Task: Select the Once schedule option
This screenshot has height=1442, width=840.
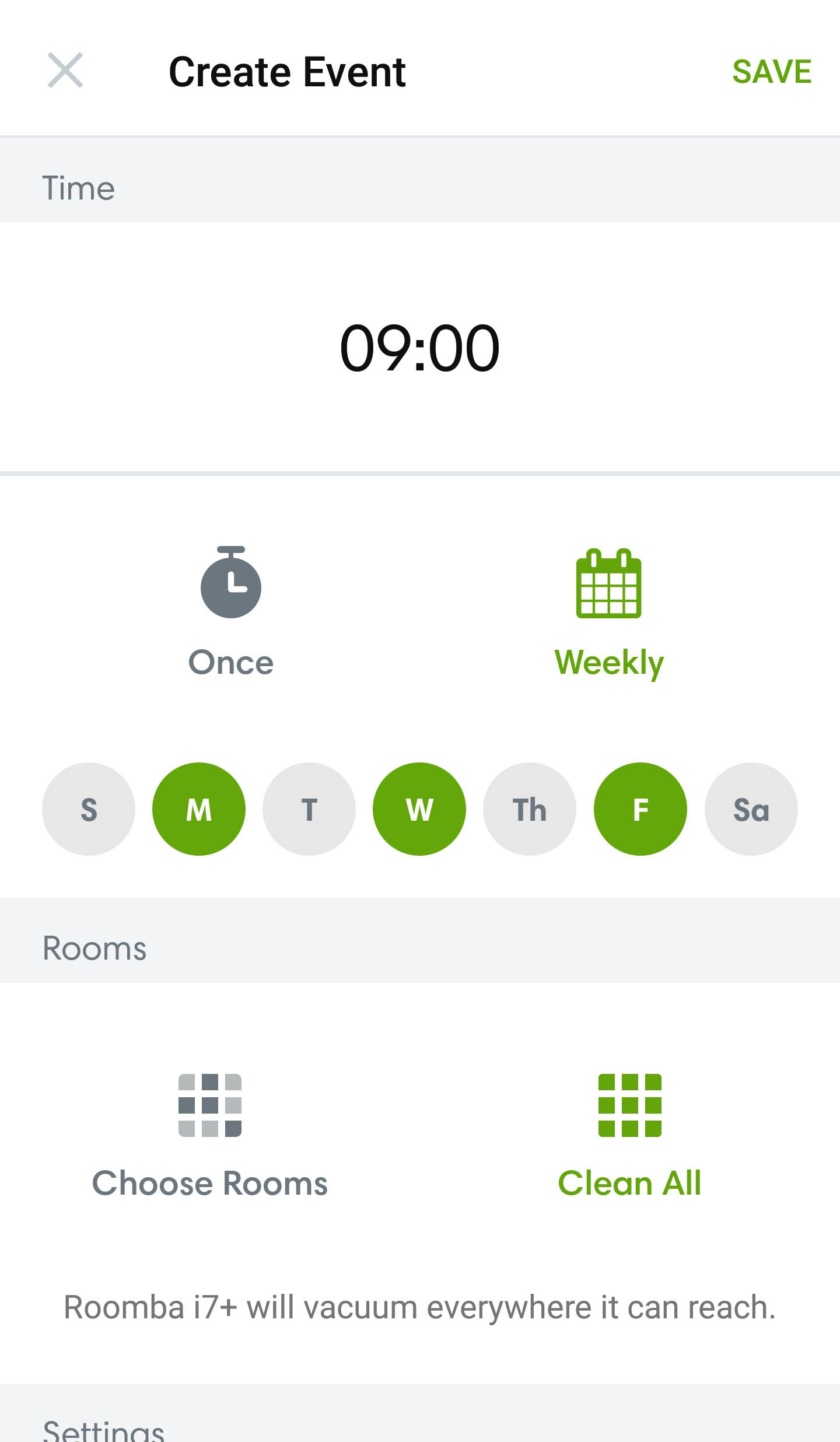Action: [x=231, y=611]
